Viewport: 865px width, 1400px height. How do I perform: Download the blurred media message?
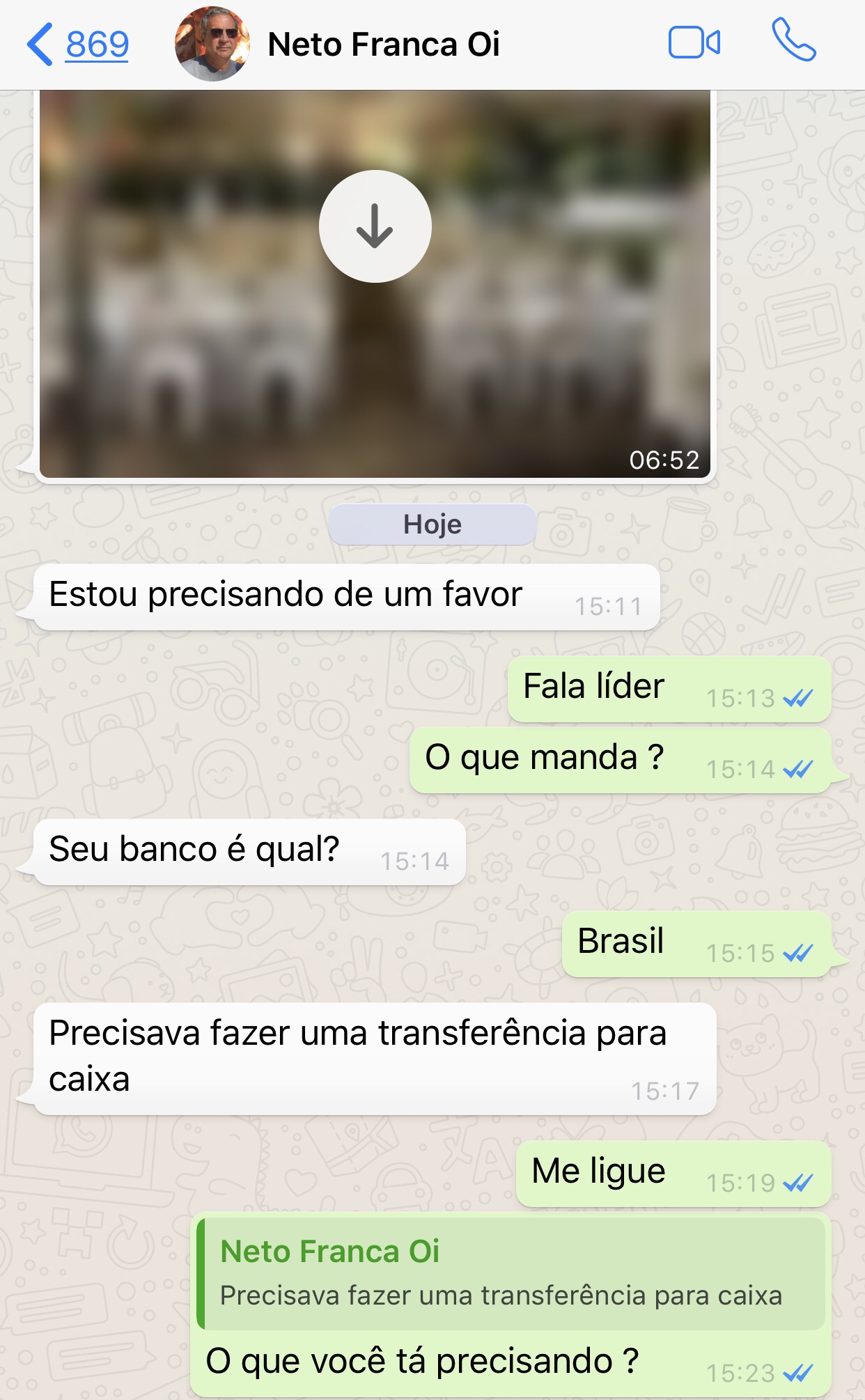click(x=375, y=226)
